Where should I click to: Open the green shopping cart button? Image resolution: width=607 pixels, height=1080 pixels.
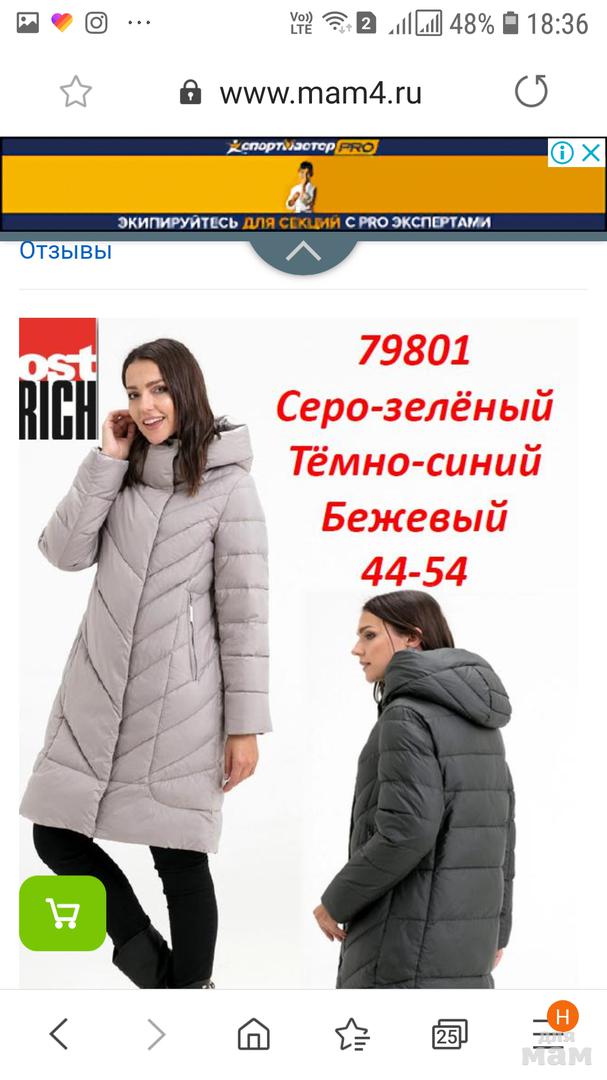62,913
